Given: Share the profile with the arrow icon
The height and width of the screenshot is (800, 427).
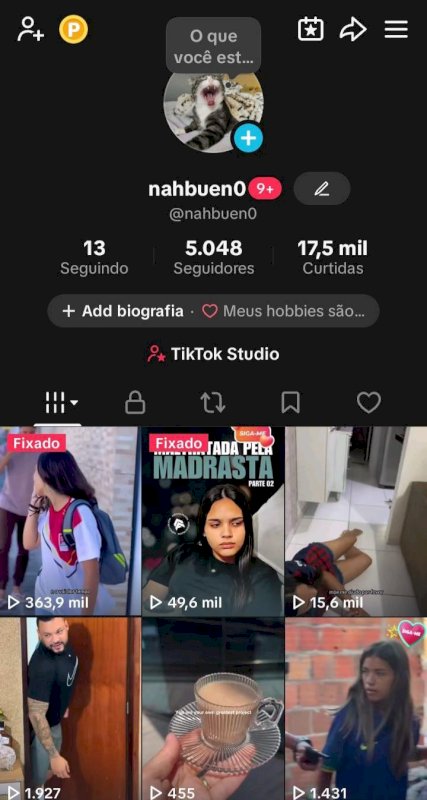Looking at the screenshot, I should point(353,30).
